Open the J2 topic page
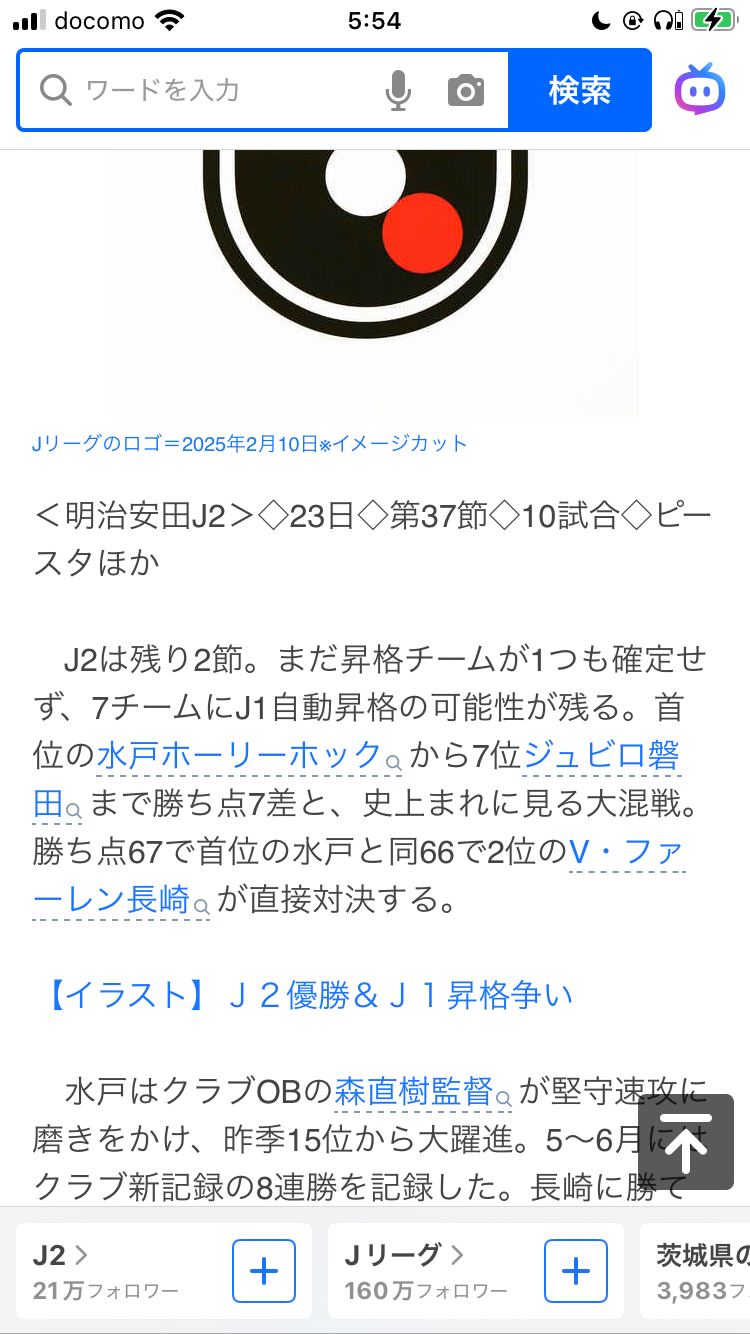Image resolution: width=750 pixels, height=1334 pixels. pos(60,1255)
